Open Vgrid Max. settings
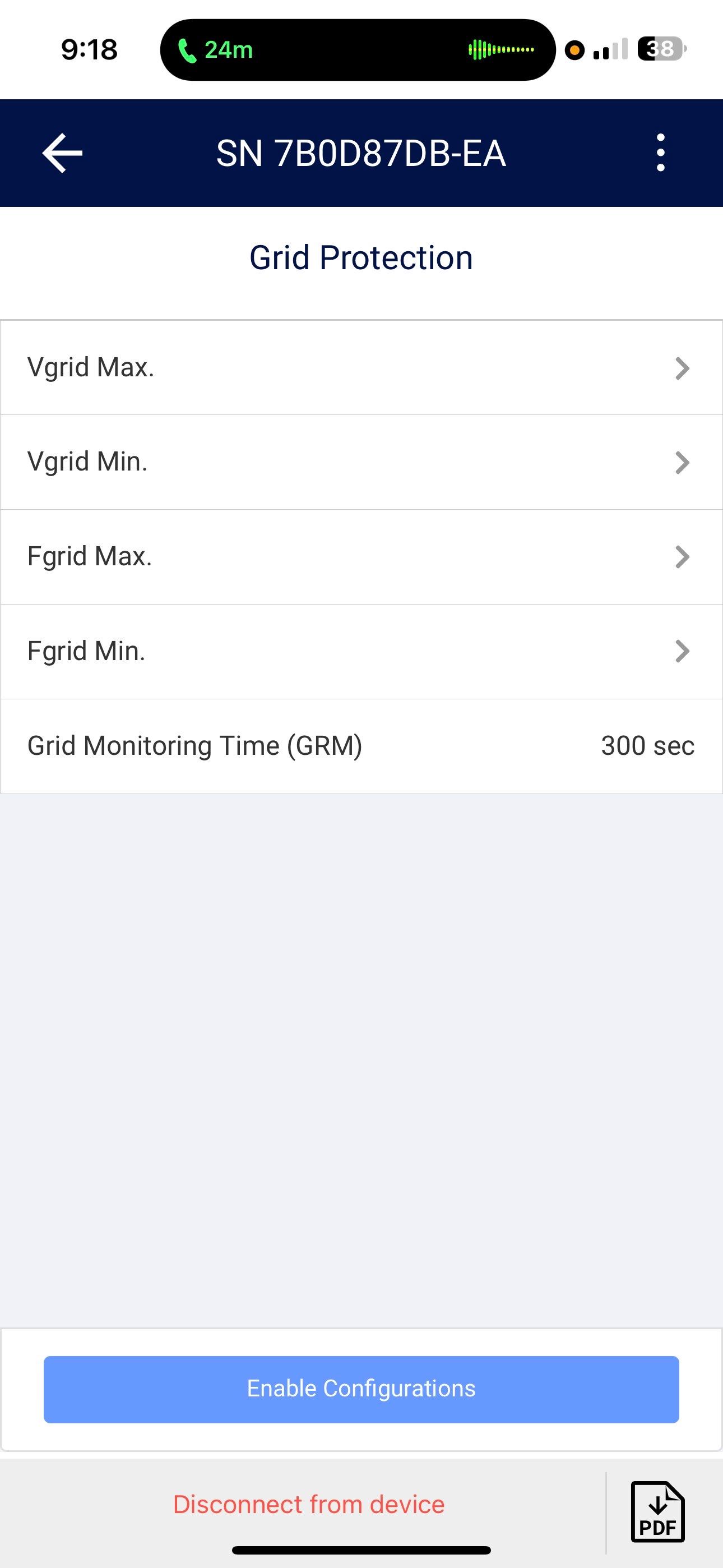This screenshot has width=723, height=1568. [x=361, y=368]
